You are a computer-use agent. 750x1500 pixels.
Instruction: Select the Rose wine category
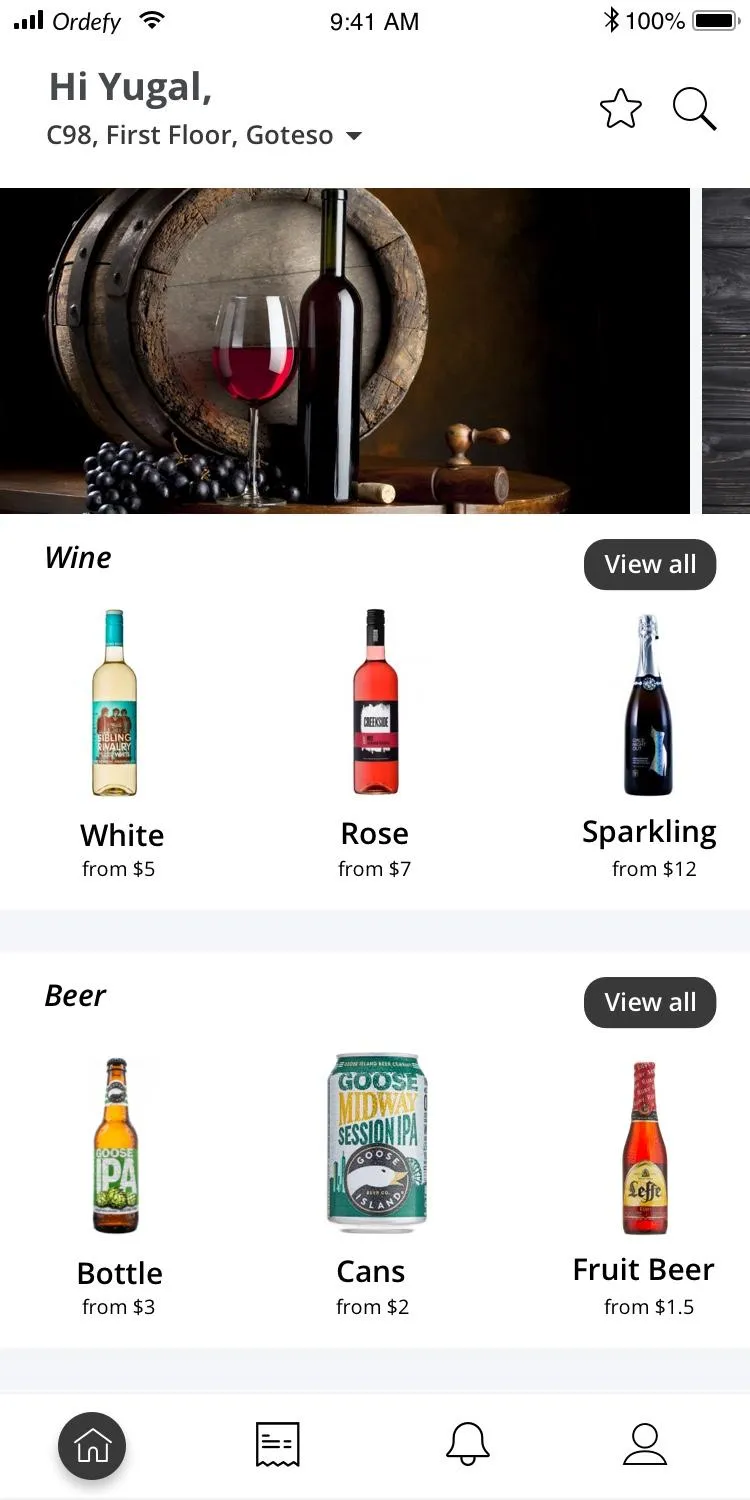pos(375,740)
